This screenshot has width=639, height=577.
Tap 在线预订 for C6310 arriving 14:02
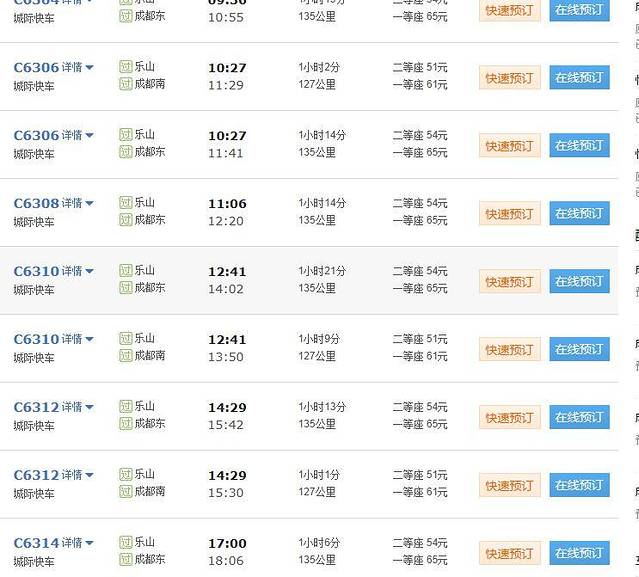pyautogui.click(x=579, y=281)
